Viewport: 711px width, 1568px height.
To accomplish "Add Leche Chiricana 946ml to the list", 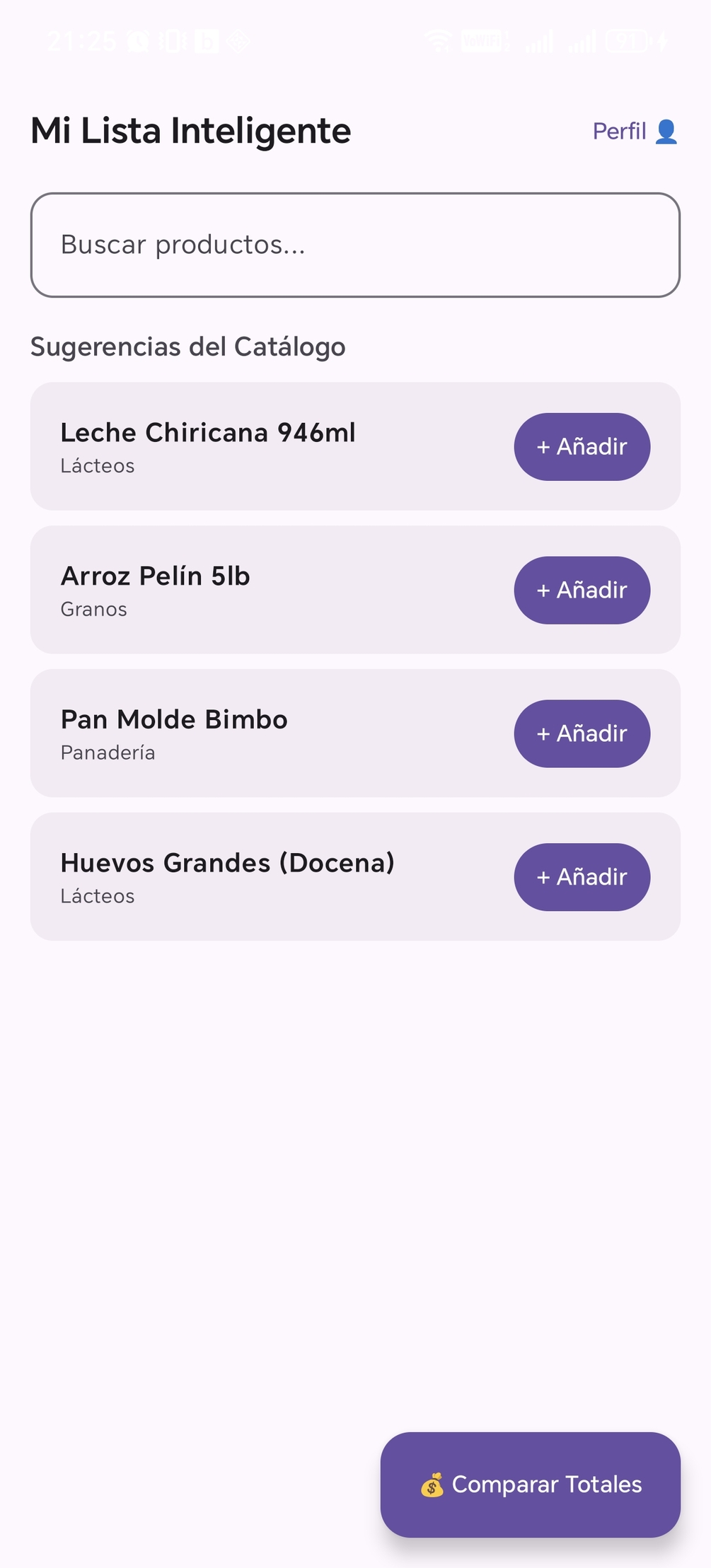I will (x=582, y=447).
